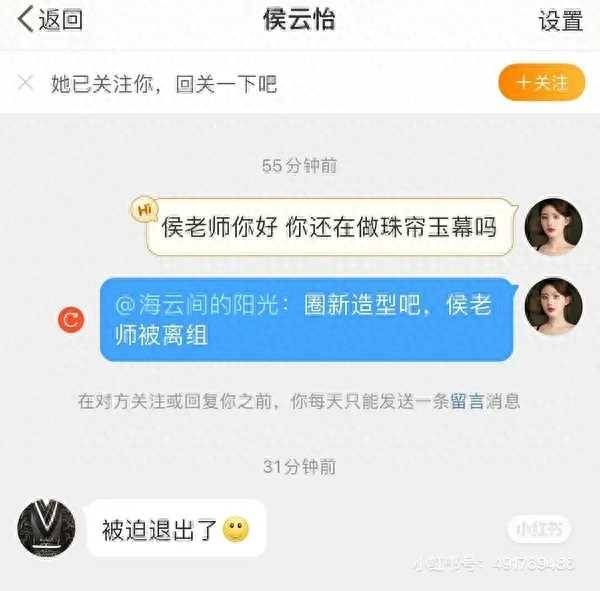Open the 留言 link in the notice
This screenshot has width=600, height=591.
[x=465, y=402]
